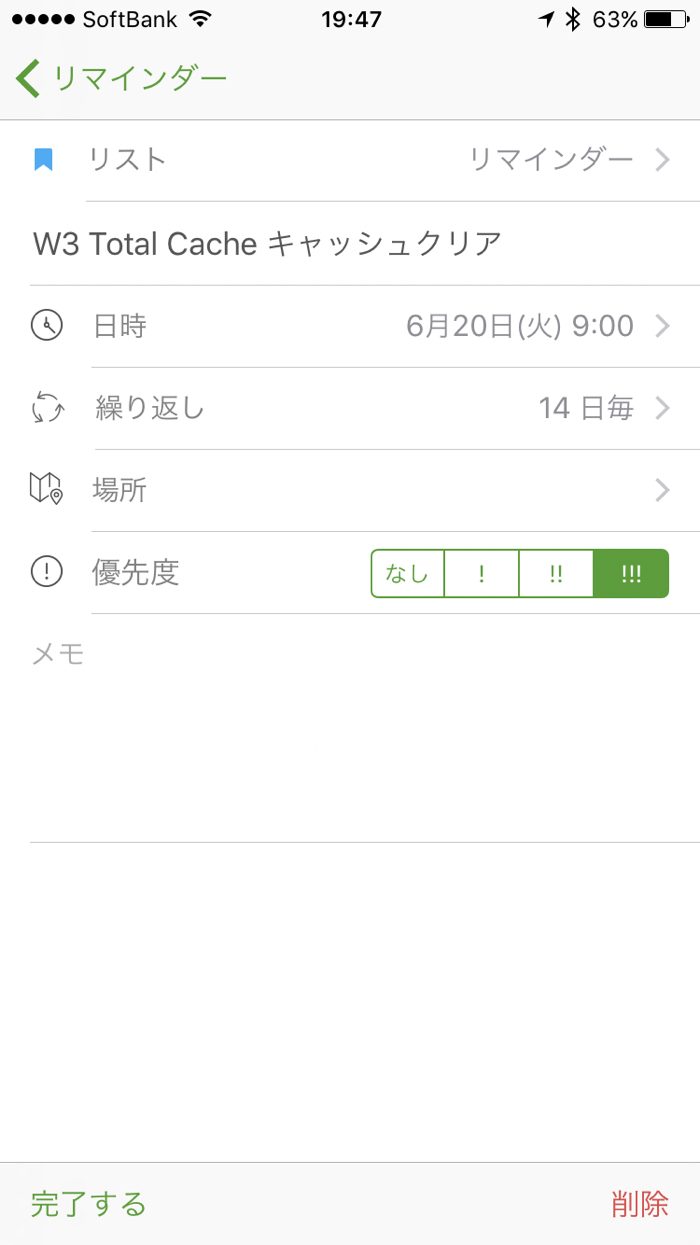Select single exclamation priority
Viewport: 700px width, 1245px height.
(x=481, y=574)
